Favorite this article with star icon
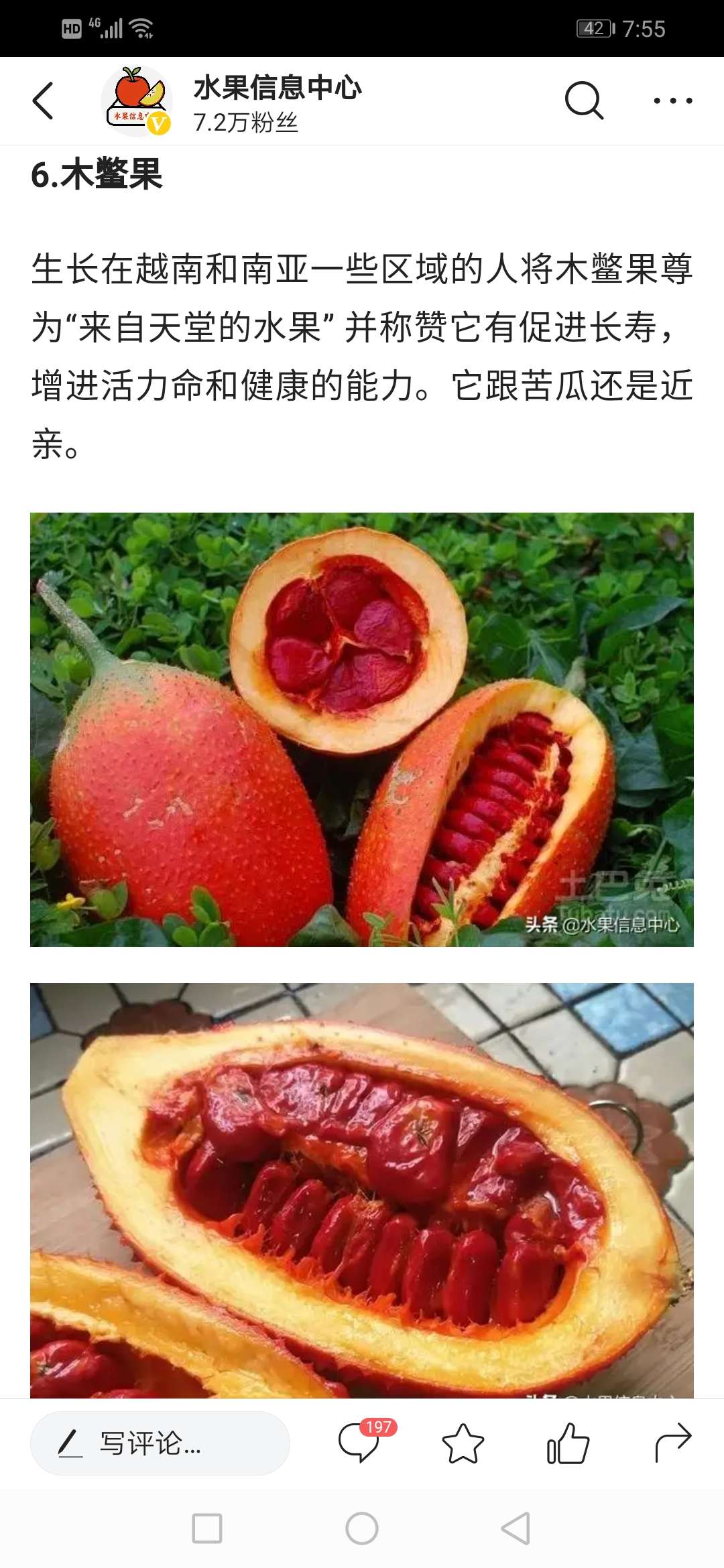Viewport: 724px width, 1568px height. (463, 1443)
